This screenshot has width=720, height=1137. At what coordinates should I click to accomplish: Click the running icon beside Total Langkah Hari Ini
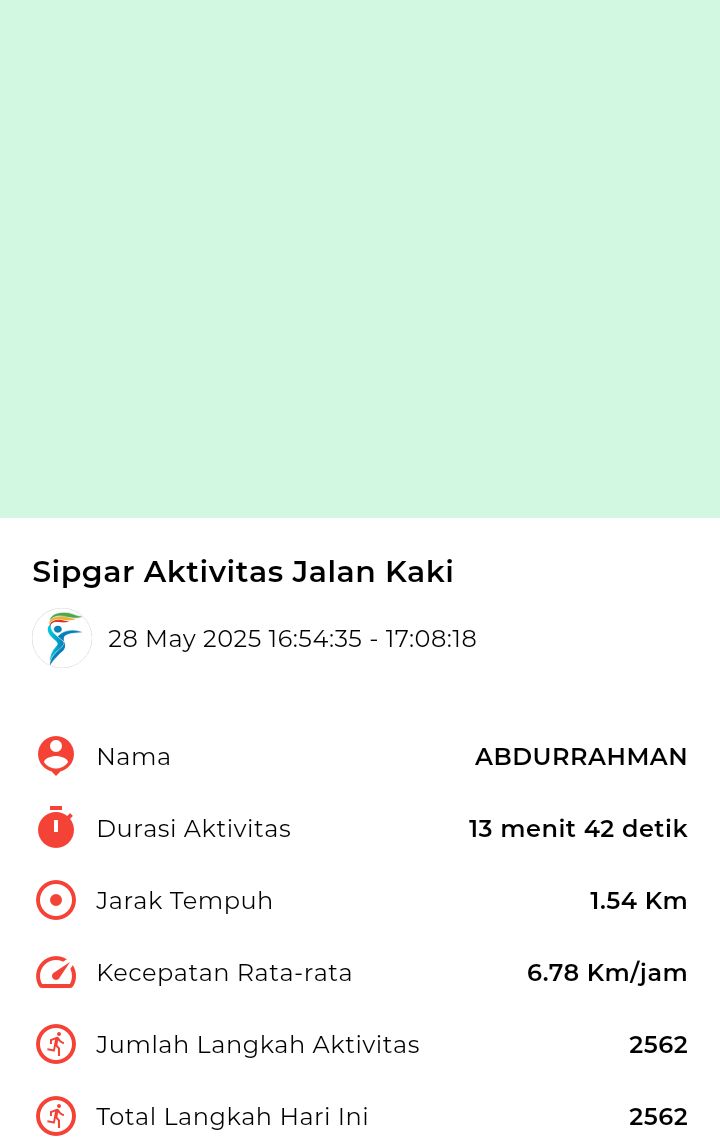point(55,1116)
